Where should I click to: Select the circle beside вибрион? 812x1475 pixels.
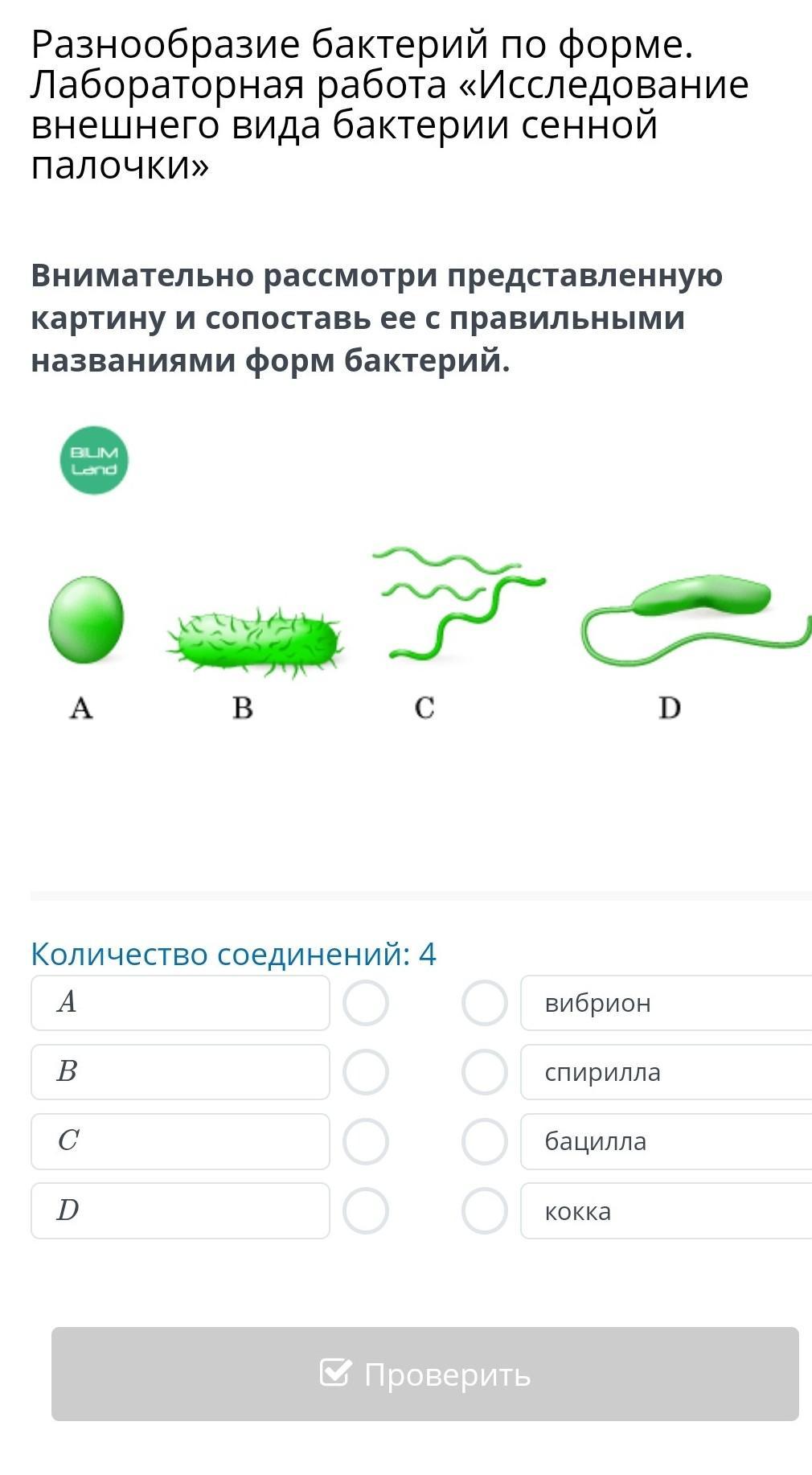pos(485,1003)
